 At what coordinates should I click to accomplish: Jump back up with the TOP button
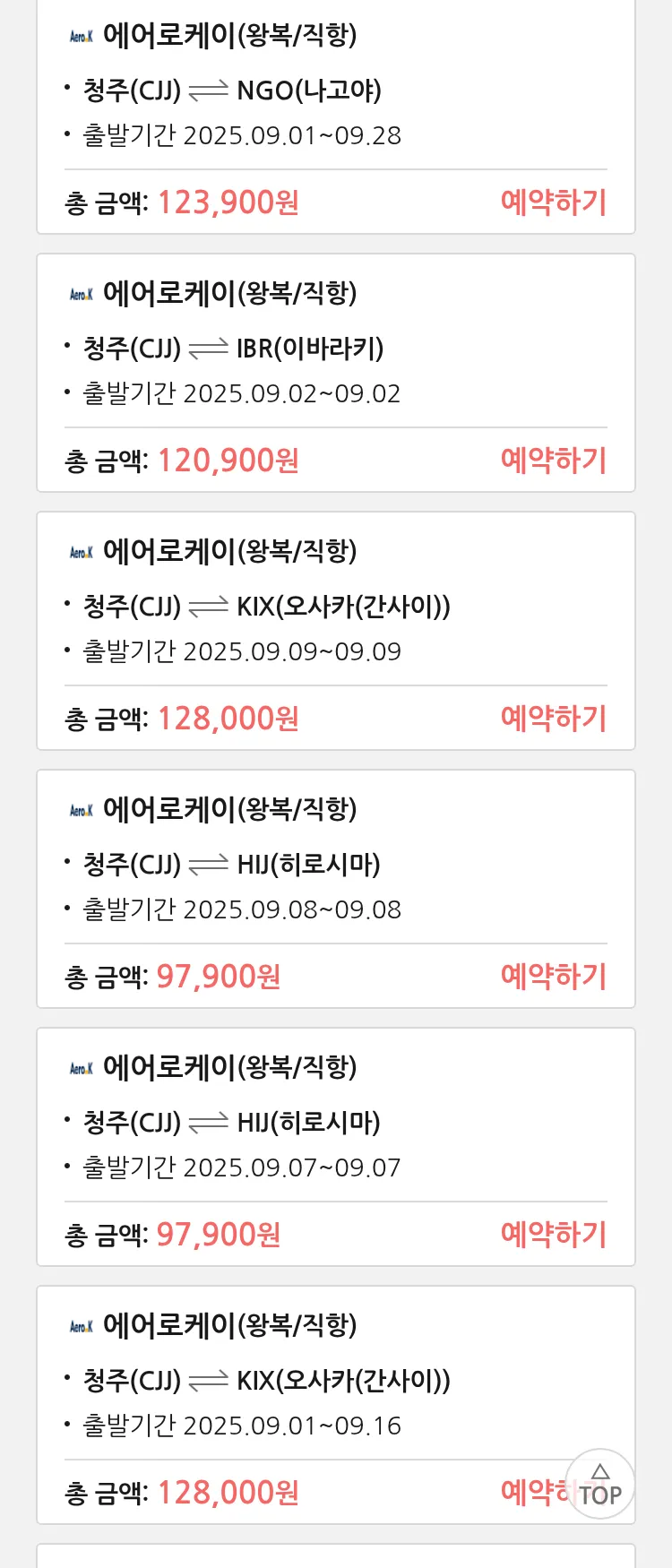click(600, 1485)
